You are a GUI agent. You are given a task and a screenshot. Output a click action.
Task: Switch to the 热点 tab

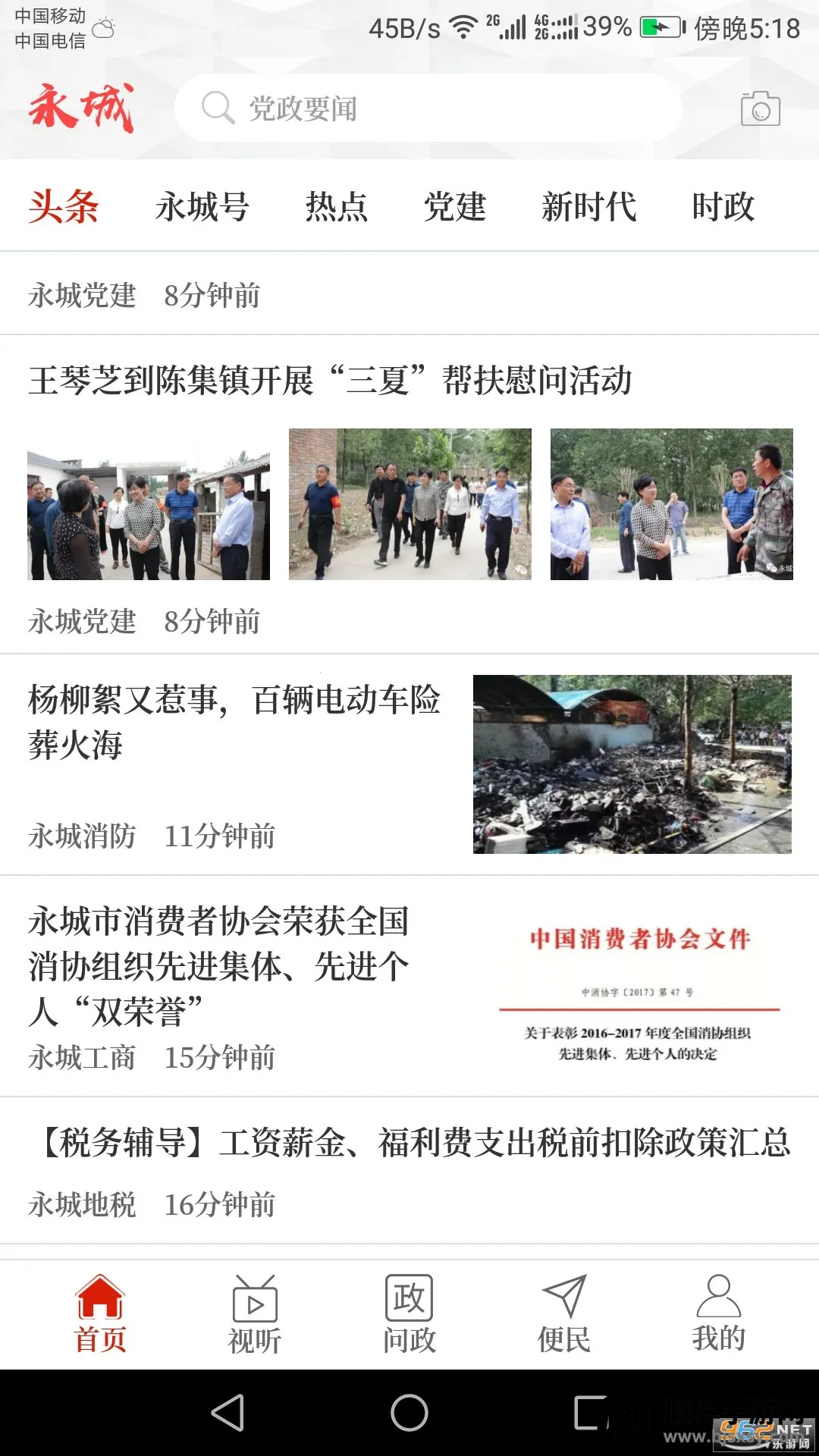click(337, 206)
